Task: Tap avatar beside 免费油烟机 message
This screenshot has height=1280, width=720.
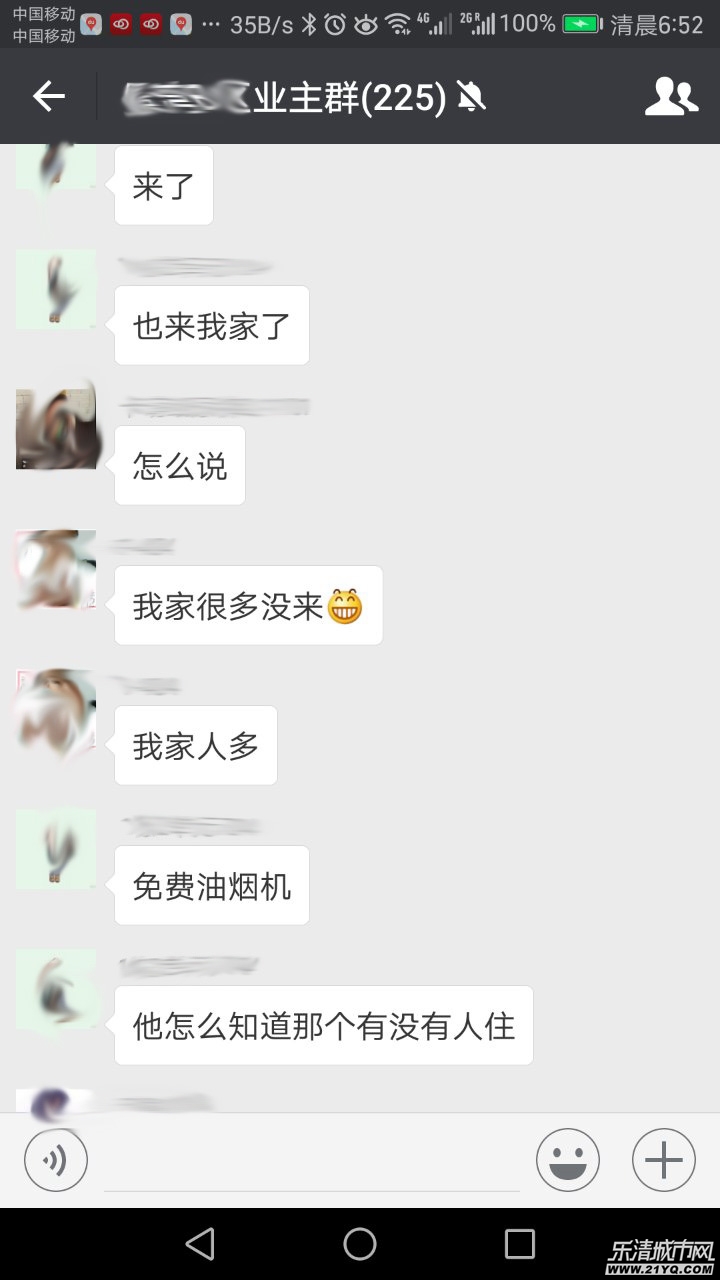Action: pyautogui.click(x=56, y=849)
